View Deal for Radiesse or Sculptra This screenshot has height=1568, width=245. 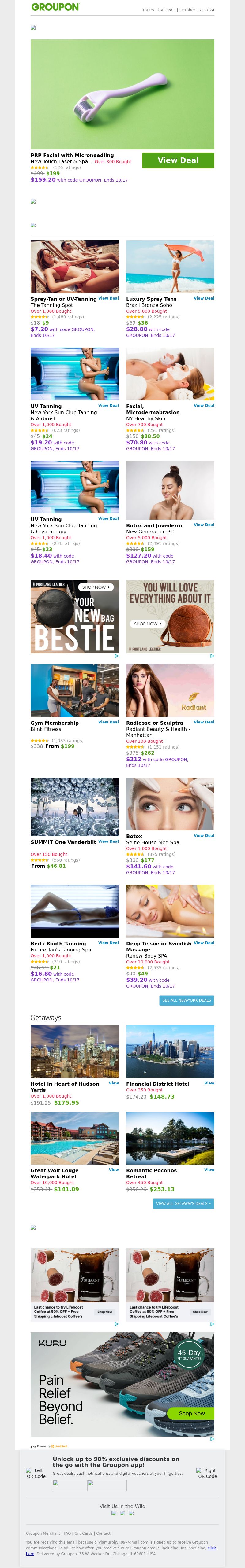pos(204,722)
